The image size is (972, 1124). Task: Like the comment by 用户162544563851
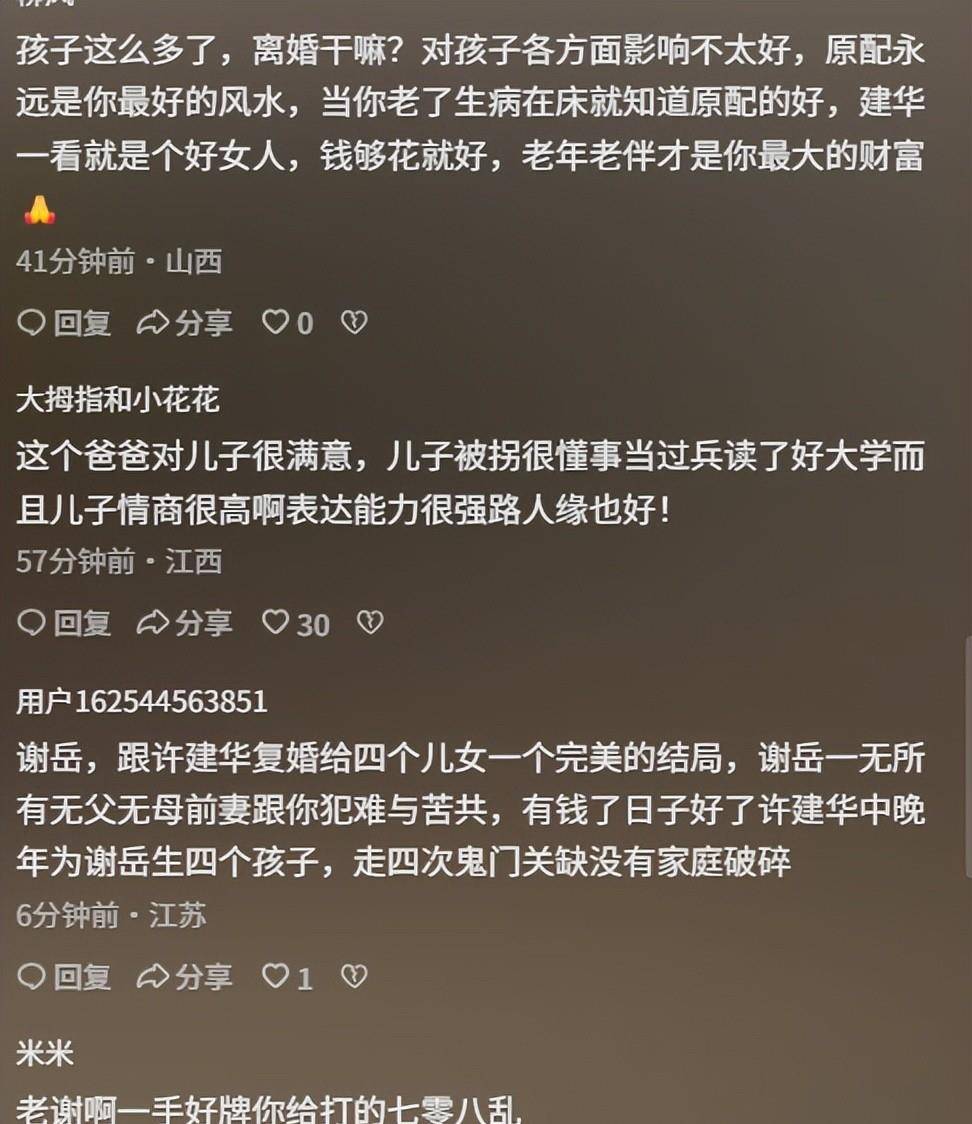[275, 976]
